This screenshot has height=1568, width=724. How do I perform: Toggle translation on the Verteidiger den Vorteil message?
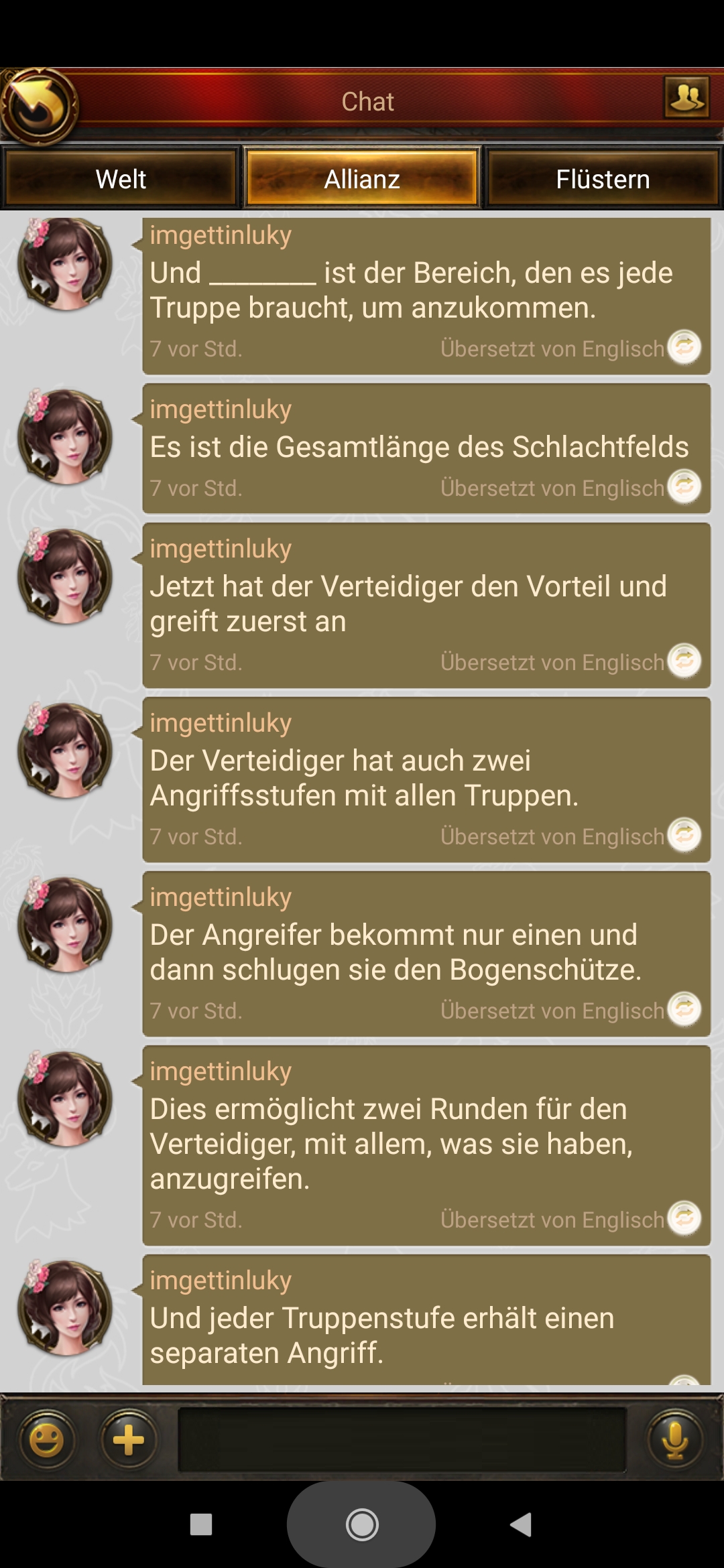tap(684, 661)
